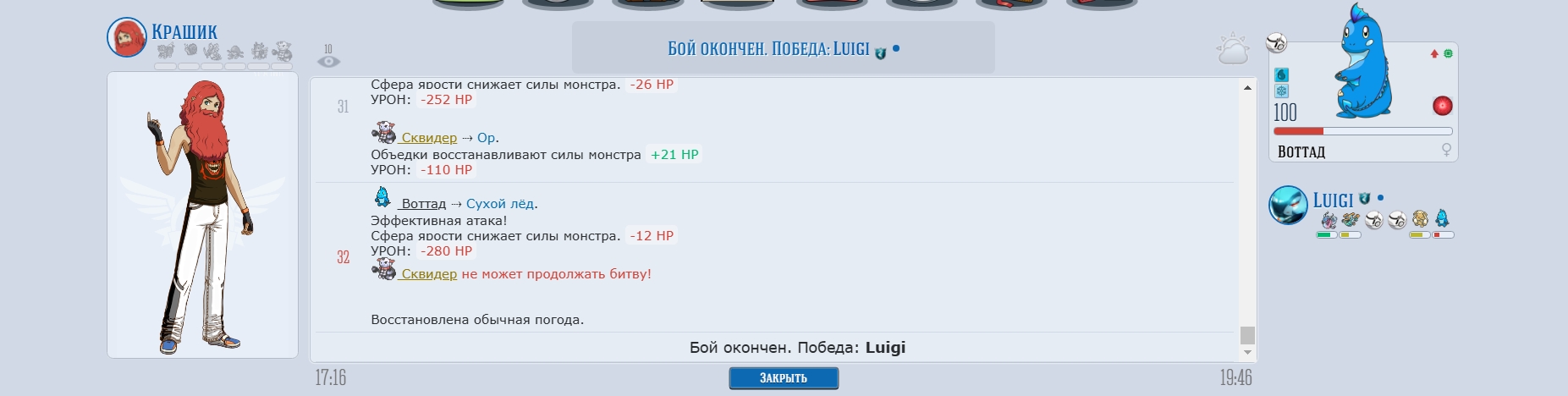Viewport: 1568px width, 396px height.
Task: Tap Крашик's round avatar
Action: point(127,38)
